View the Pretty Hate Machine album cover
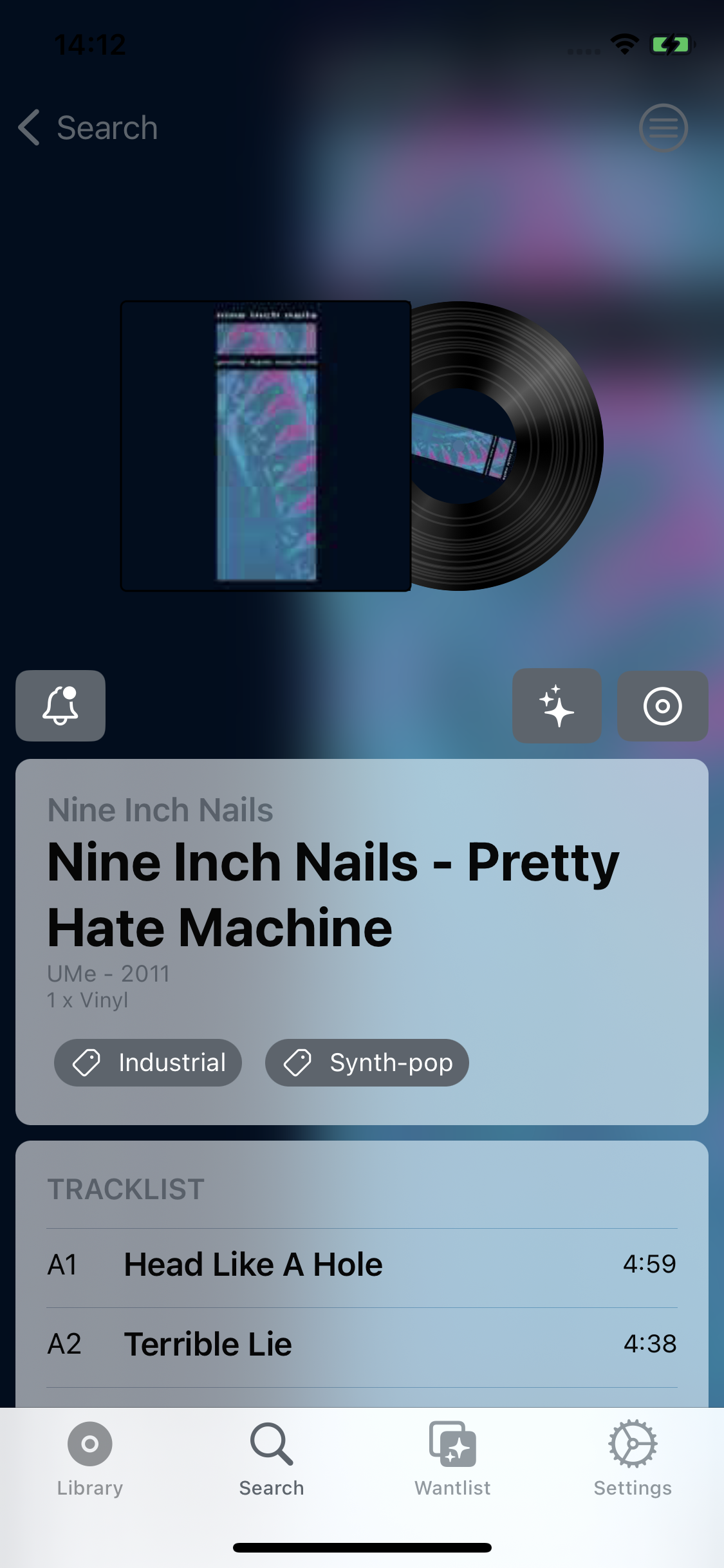The image size is (724, 1568). 266,445
